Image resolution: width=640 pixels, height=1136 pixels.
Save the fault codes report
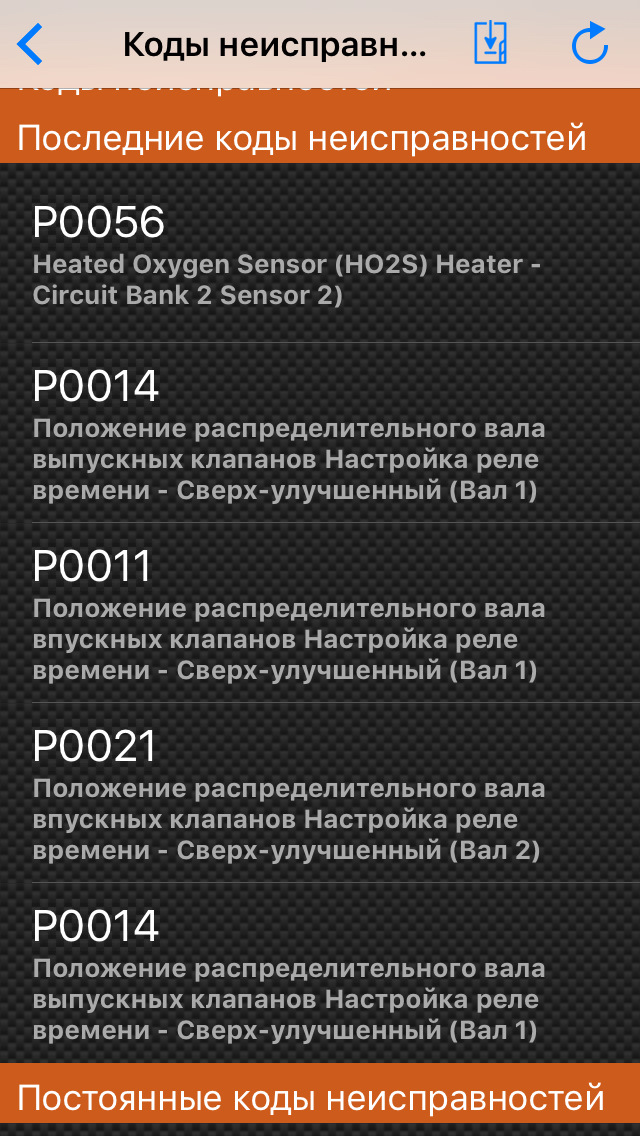coord(490,45)
